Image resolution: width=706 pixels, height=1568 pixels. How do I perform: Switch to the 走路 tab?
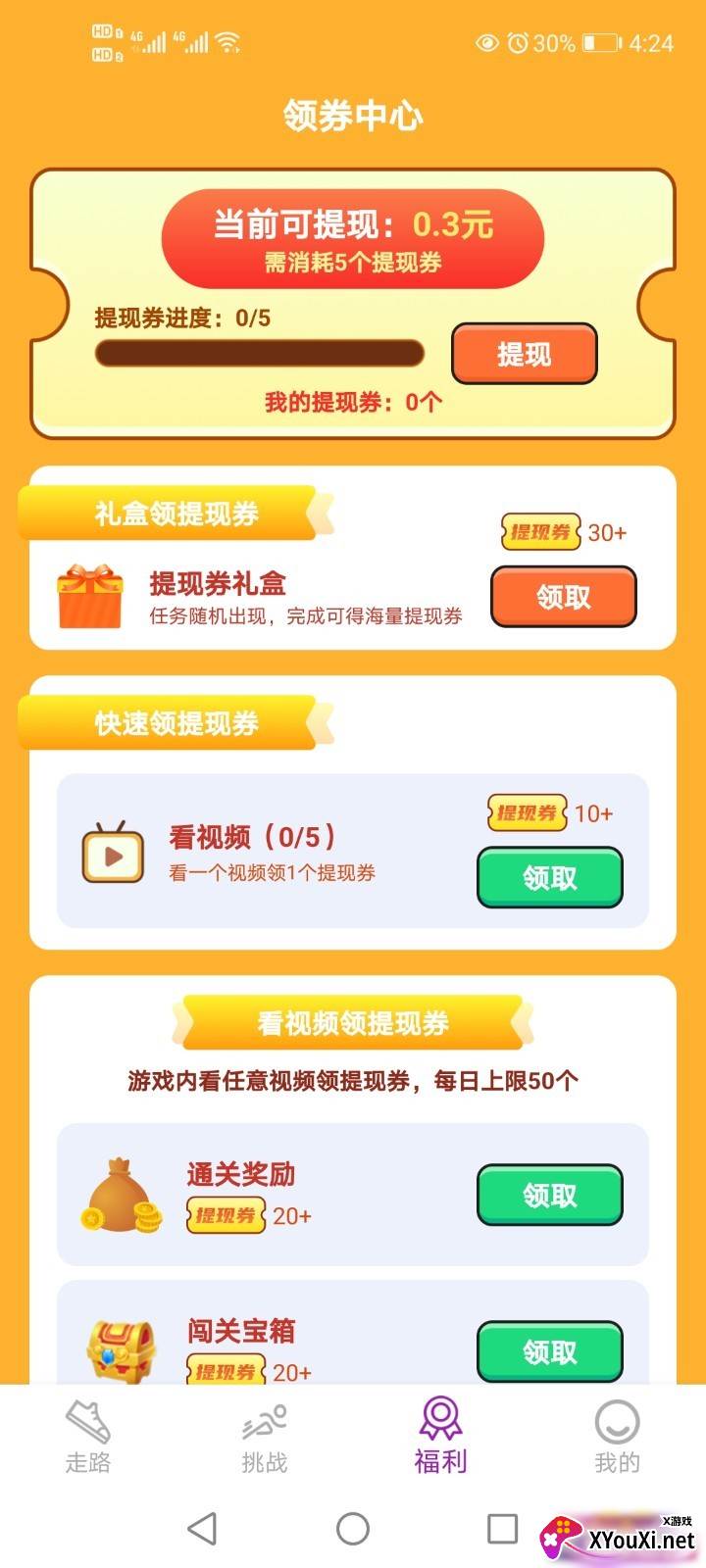tap(88, 1438)
